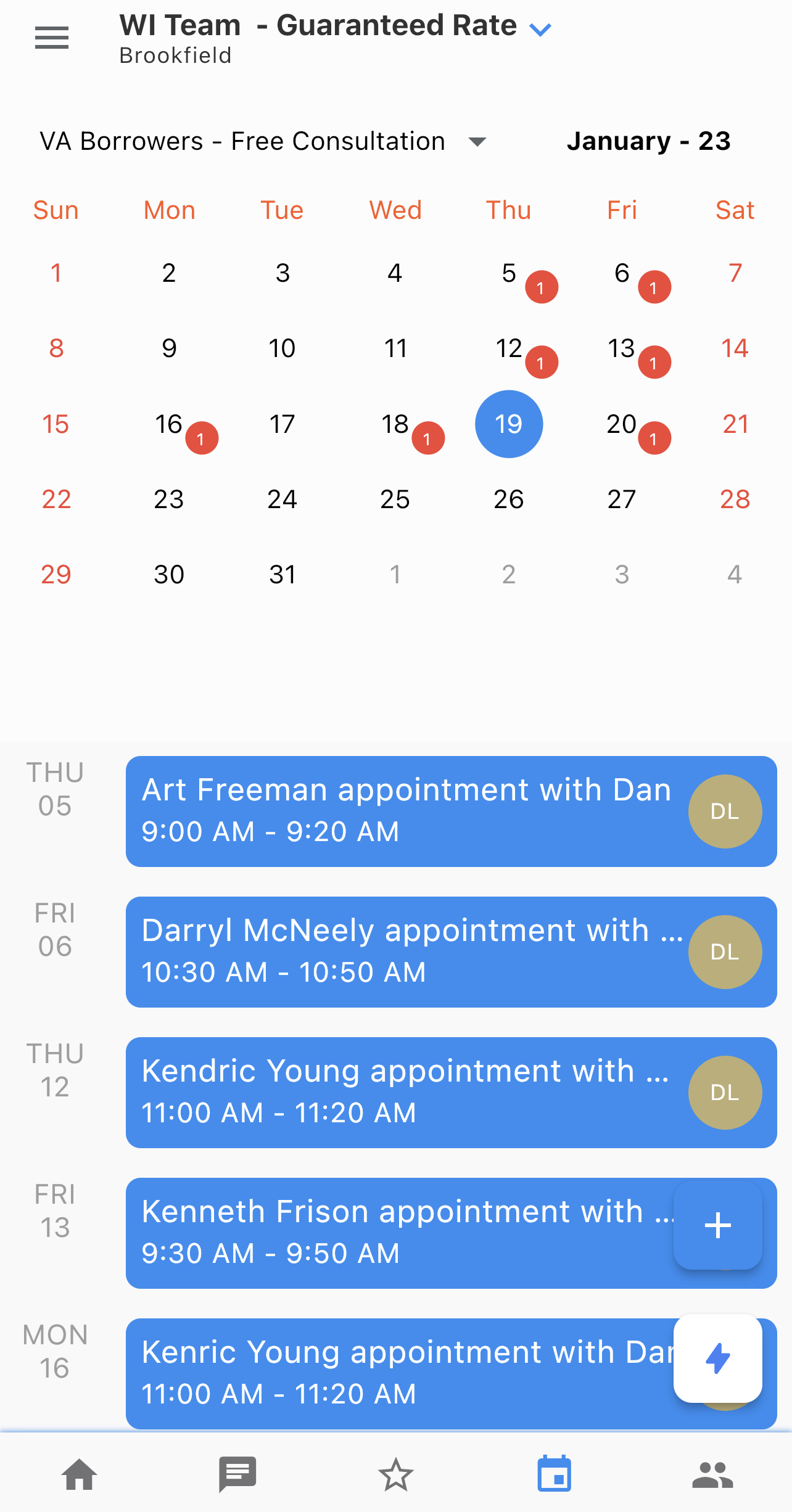
Task: Select January 13 on the calendar
Action: [x=622, y=348]
